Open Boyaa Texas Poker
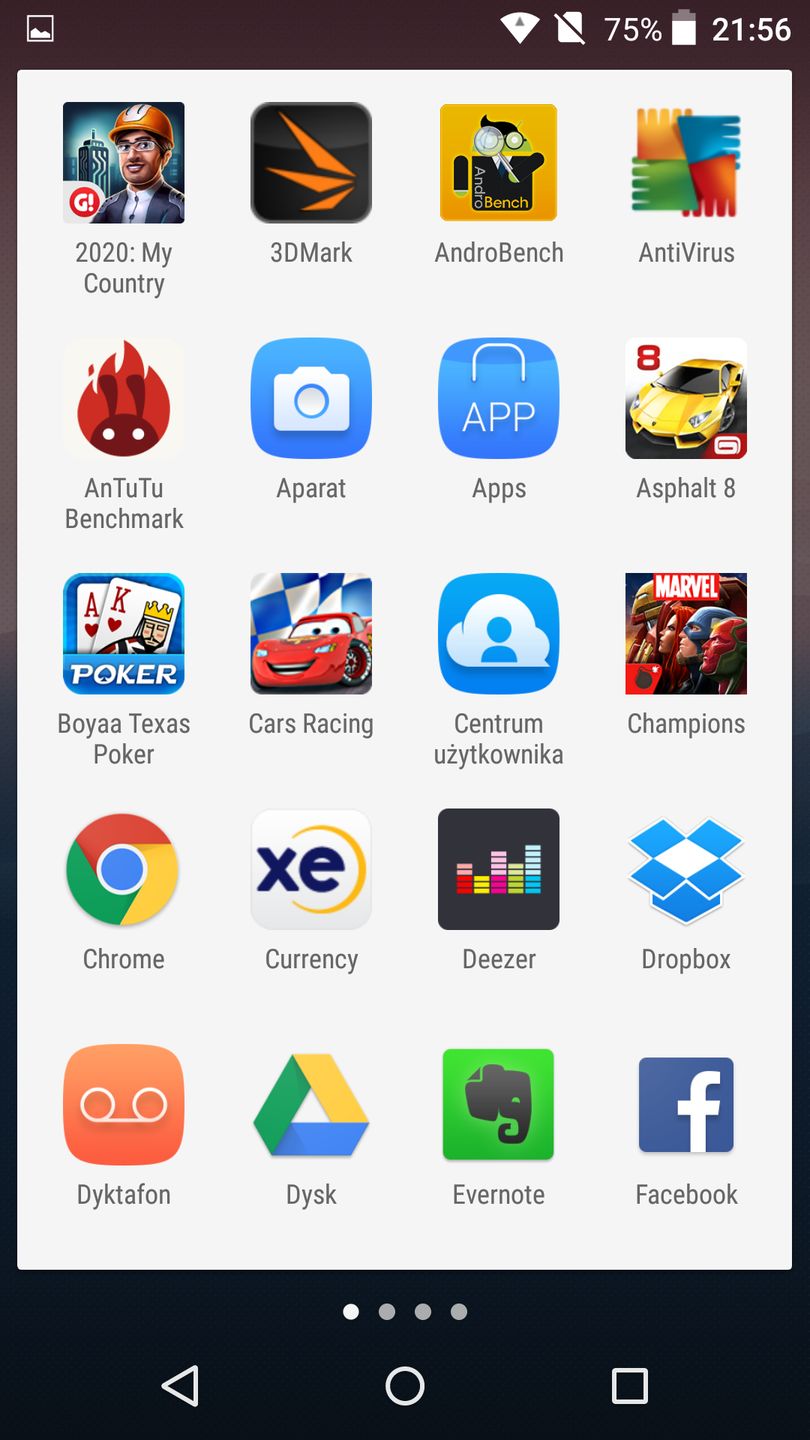The width and height of the screenshot is (810, 1440). [x=124, y=634]
